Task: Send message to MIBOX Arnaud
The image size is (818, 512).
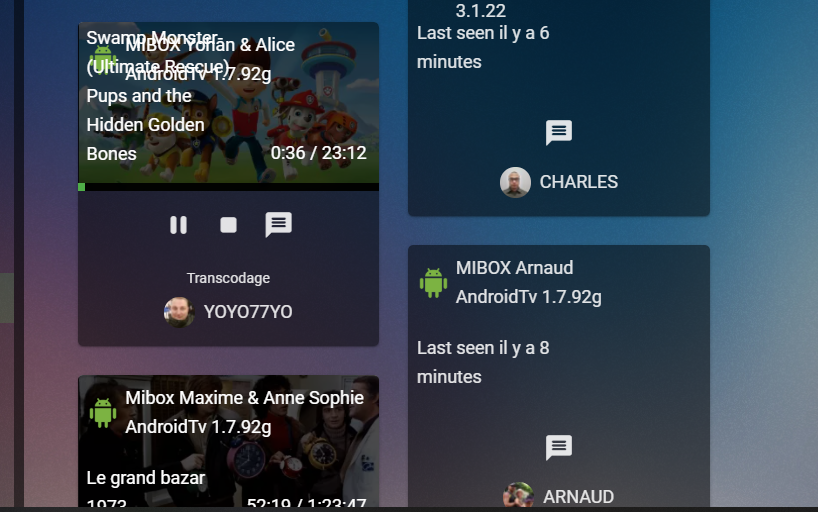Action: [x=558, y=447]
